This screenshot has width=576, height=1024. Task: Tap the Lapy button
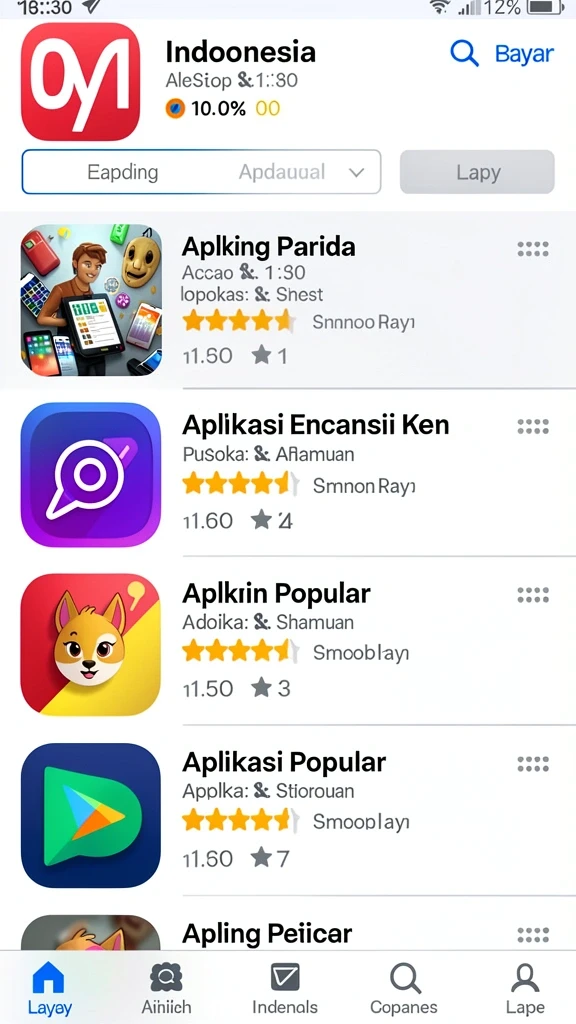477,172
